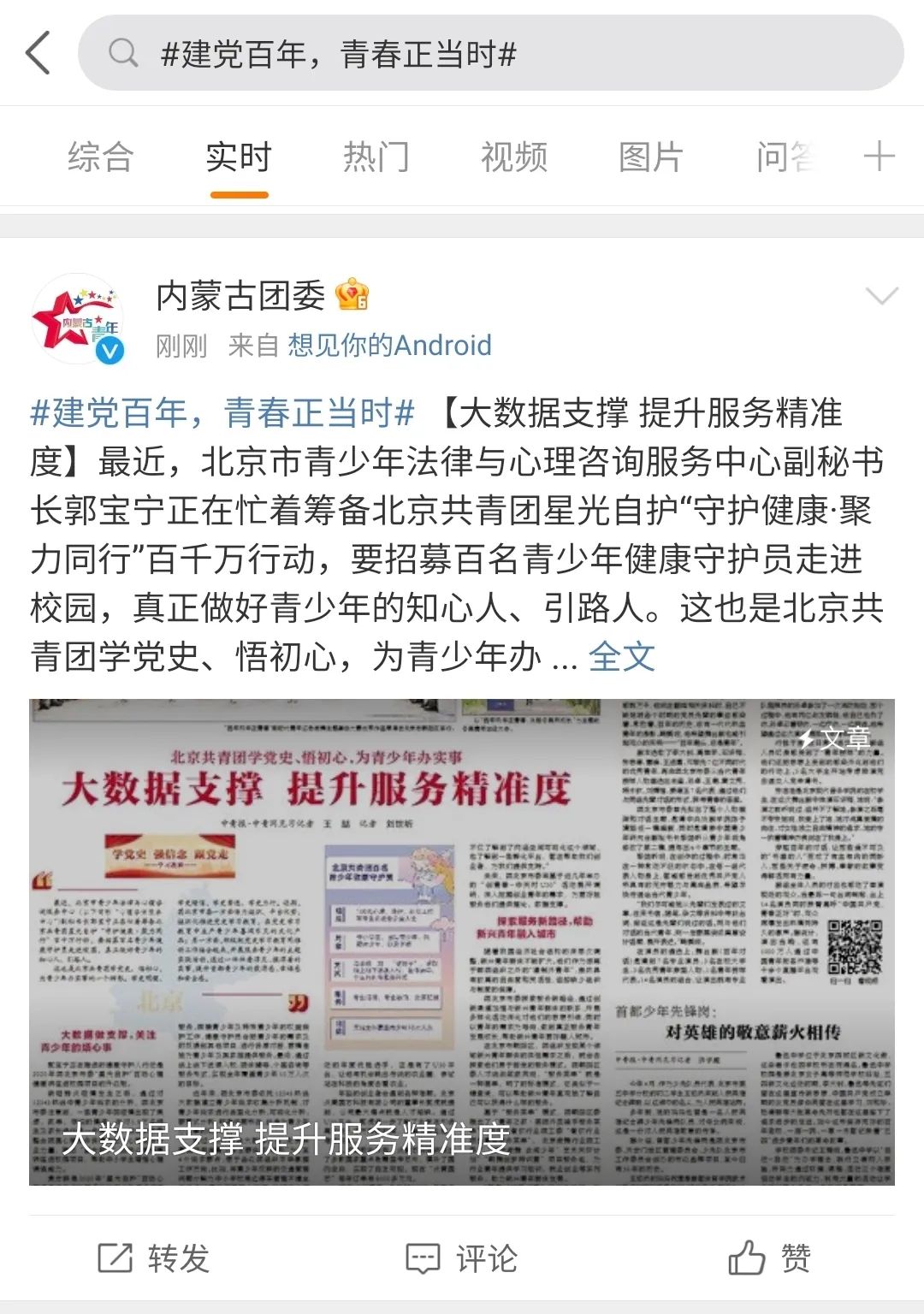Expand the post options chevron
This screenshot has height=1314, width=924.
pos(881,296)
